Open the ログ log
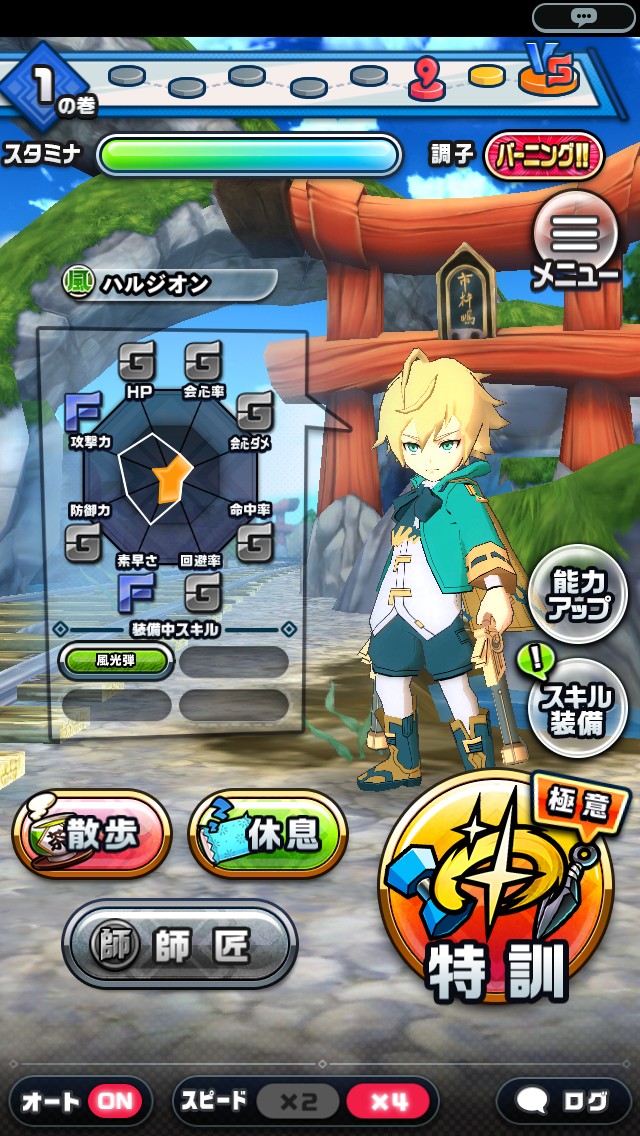640x1136 pixels. (567, 1102)
